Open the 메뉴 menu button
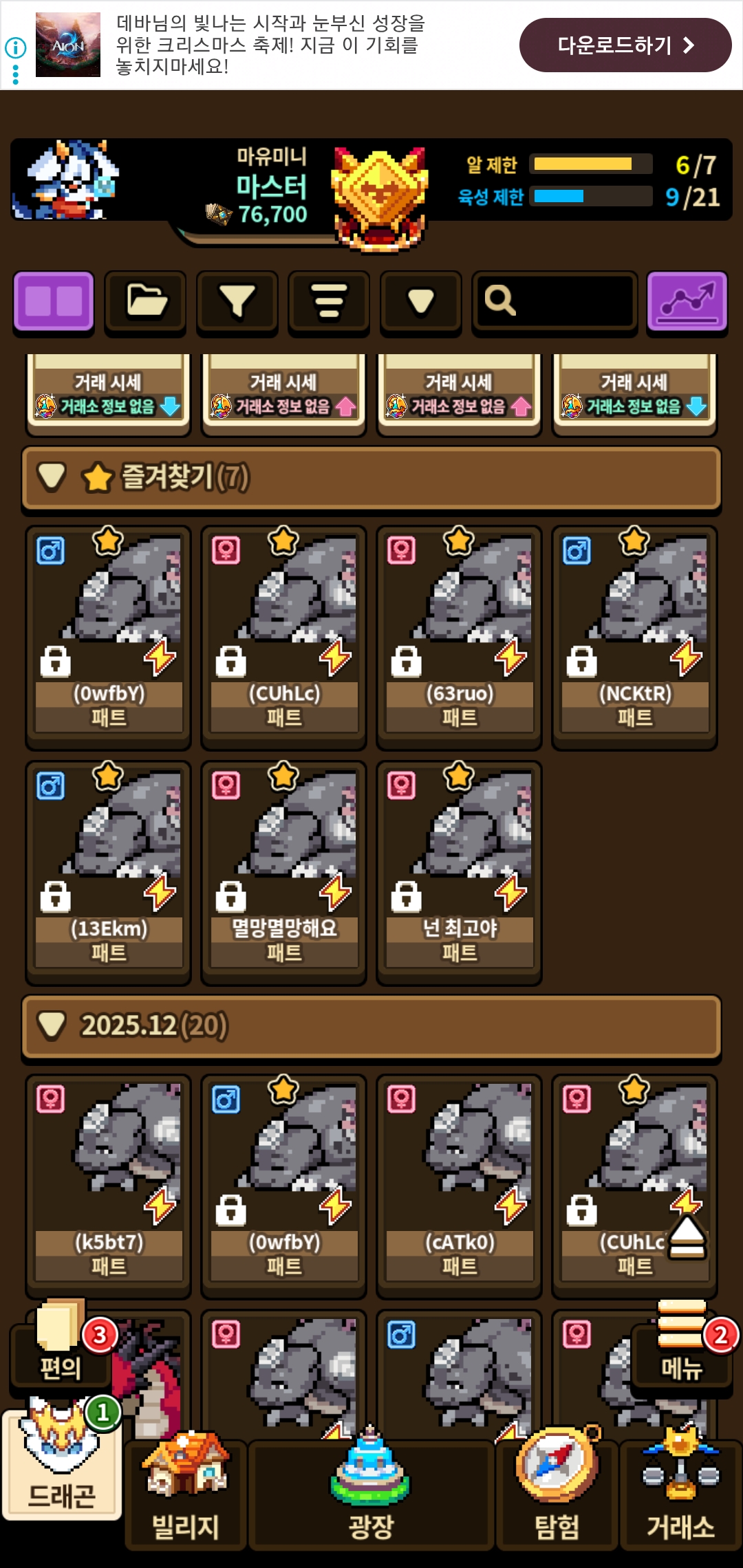Viewport: 743px width, 1568px height. 682,1344
